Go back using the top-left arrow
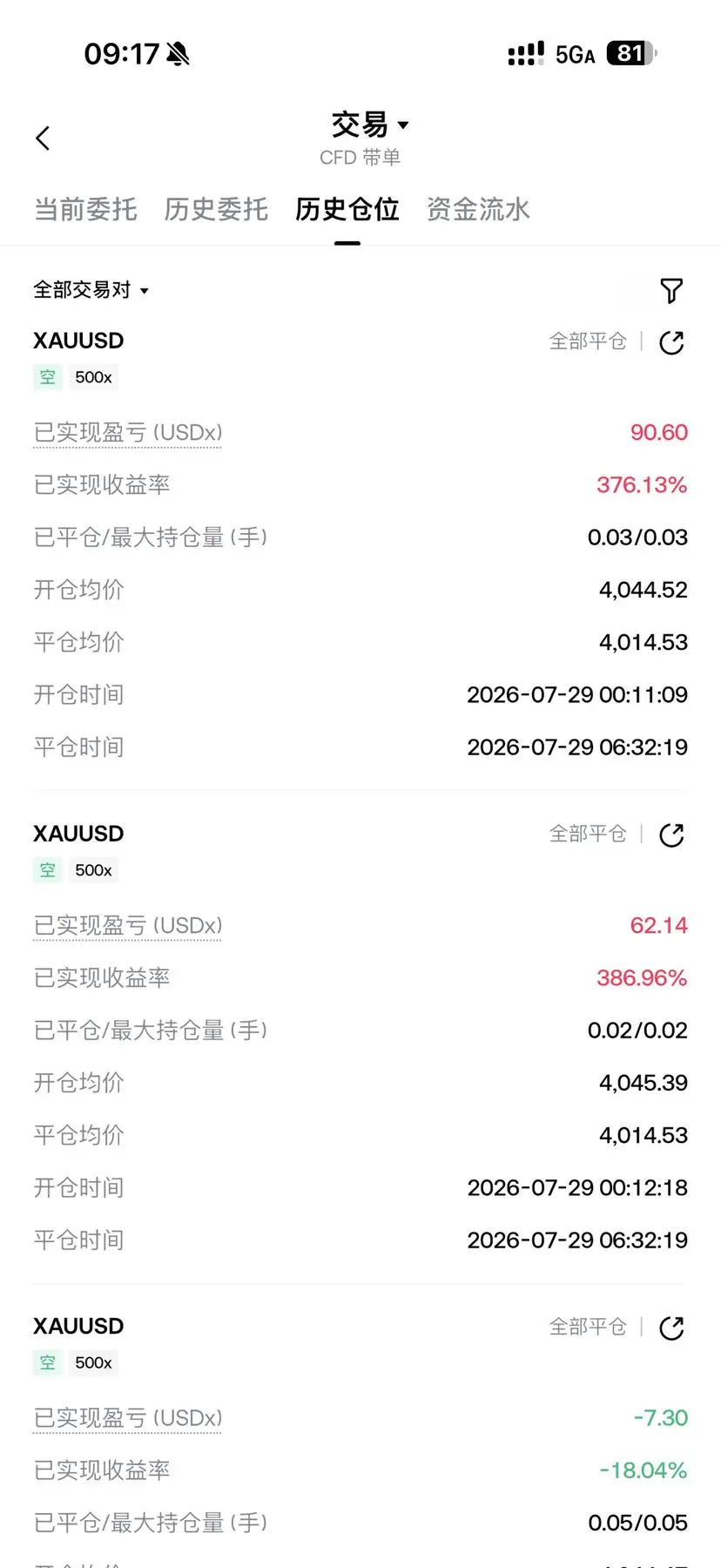The width and height of the screenshot is (721, 1568). pos(43,138)
